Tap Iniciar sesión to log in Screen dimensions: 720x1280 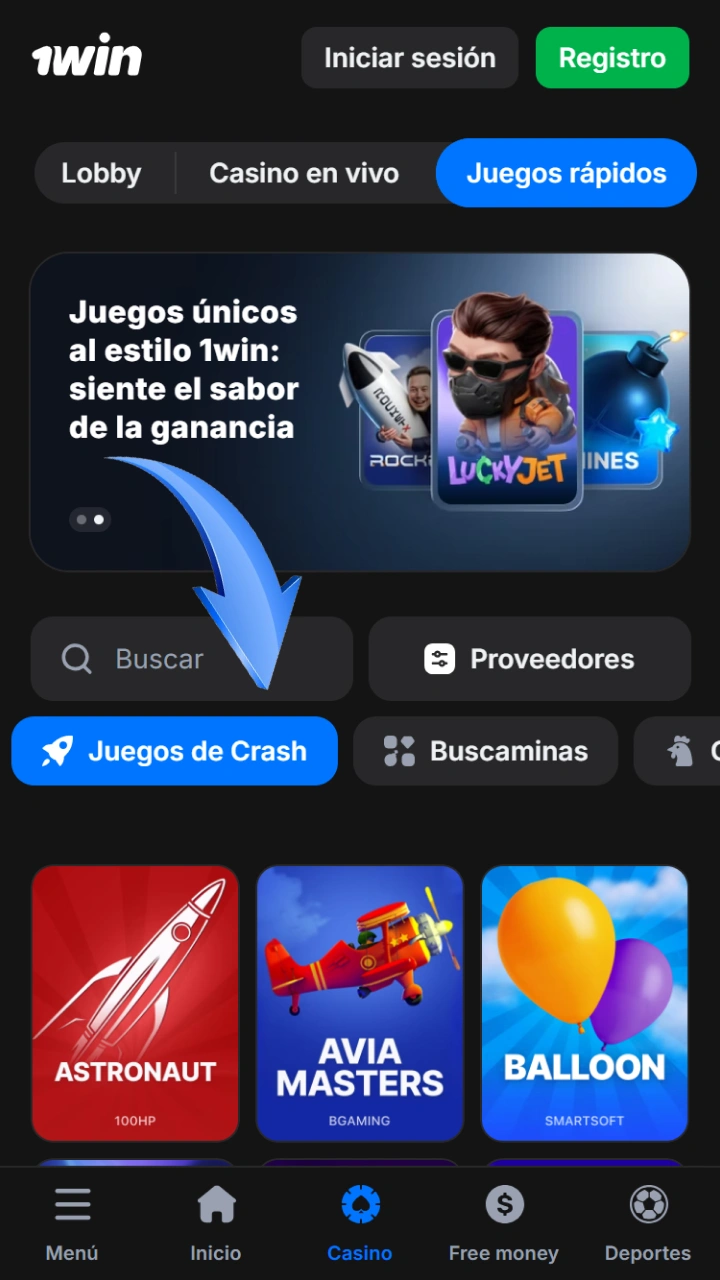[x=410, y=58]
